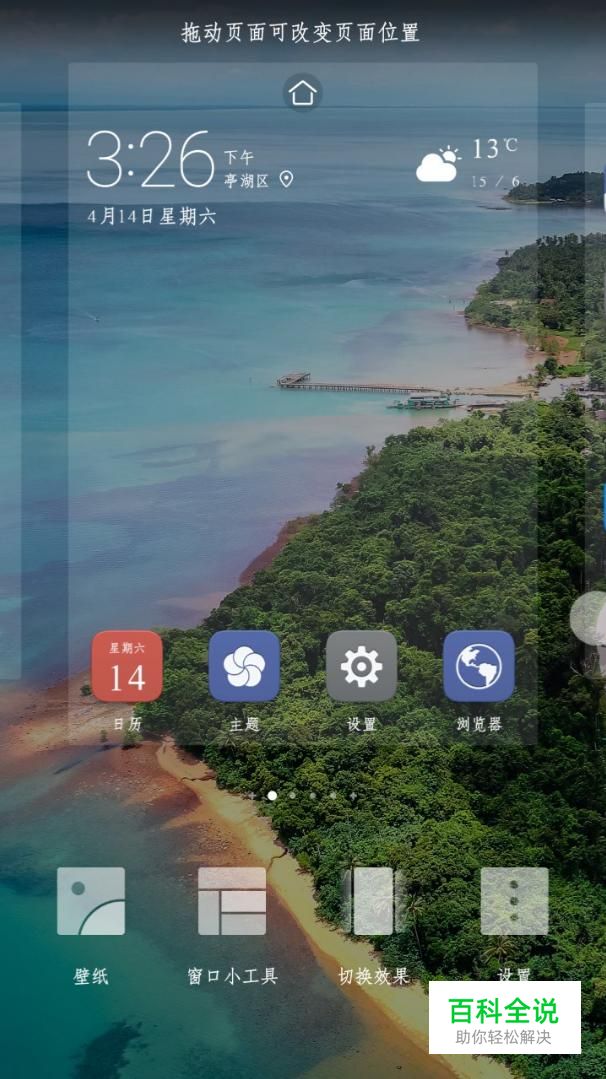This screenshot has height=1079, width=606.
Task: Set this page as home screen
Action: click(x=303, y=92)
